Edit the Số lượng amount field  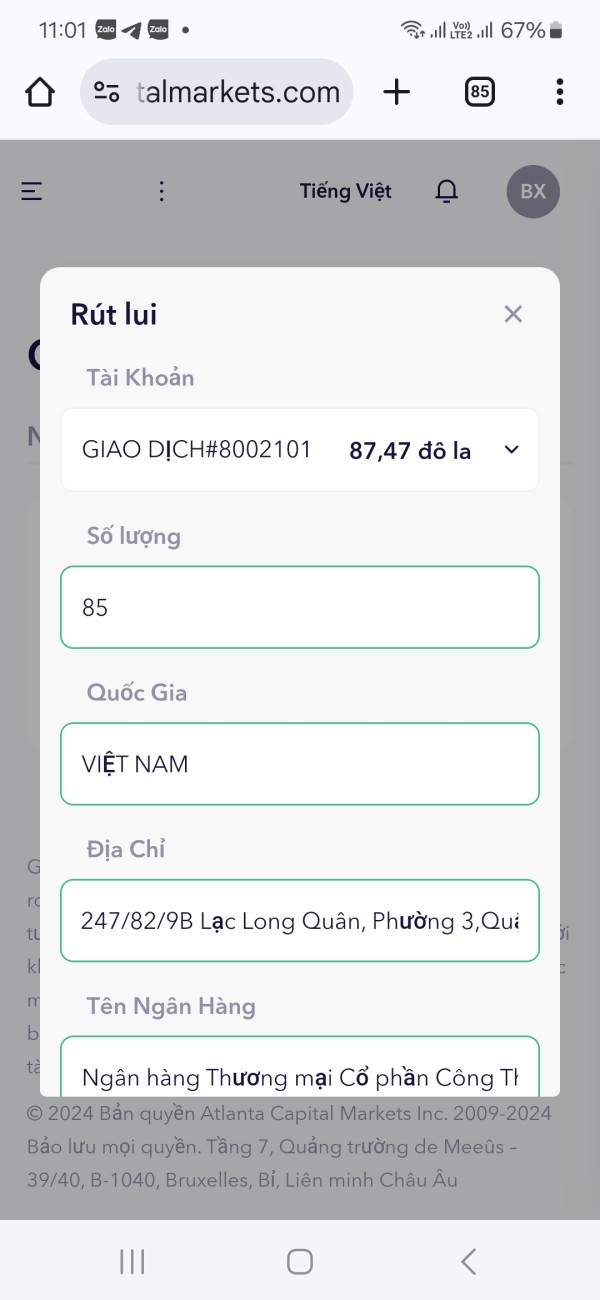coord(300,607)
